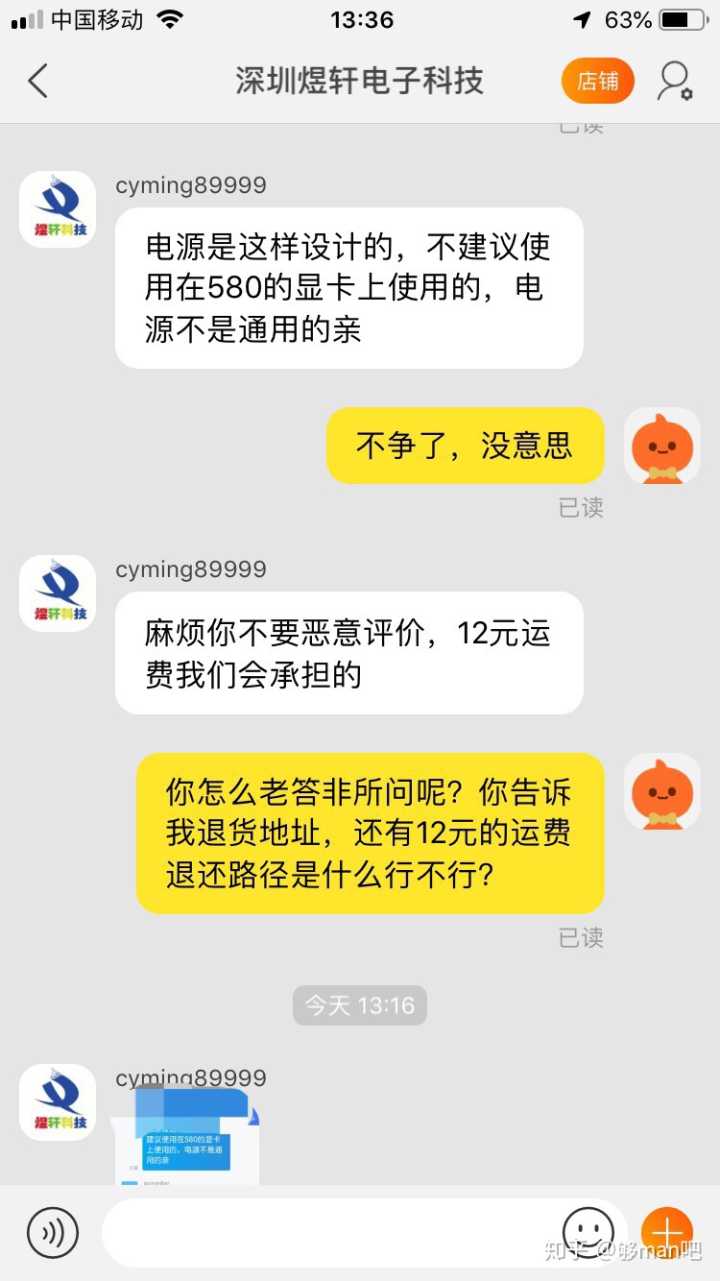Open chat settings profile icon

click(674, 81)
